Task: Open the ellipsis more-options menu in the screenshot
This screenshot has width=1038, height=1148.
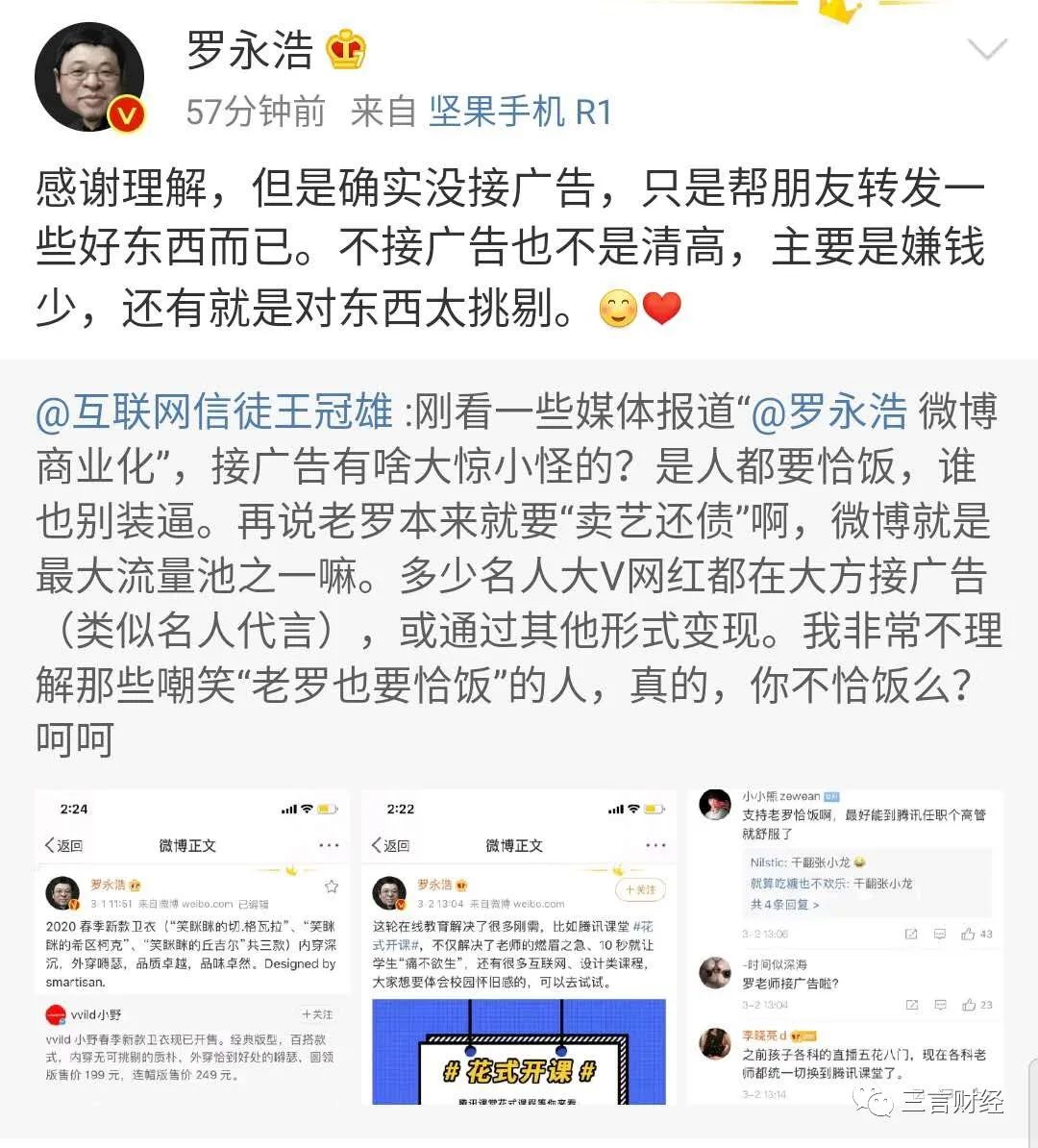Action: click(x=327, y=843)
